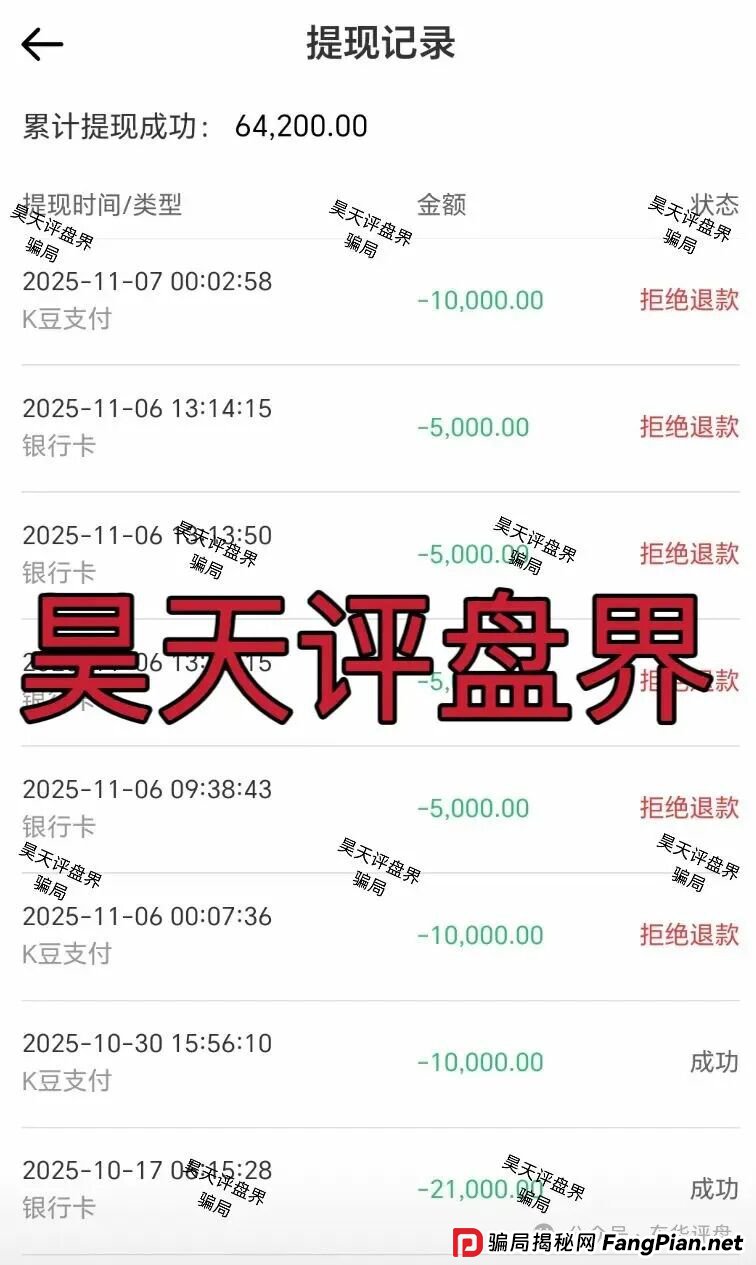Tap 拒绝退款 on the 11-06 13:14 row
The height and width of the screenshot is (1265, 756).
(689, 427)
